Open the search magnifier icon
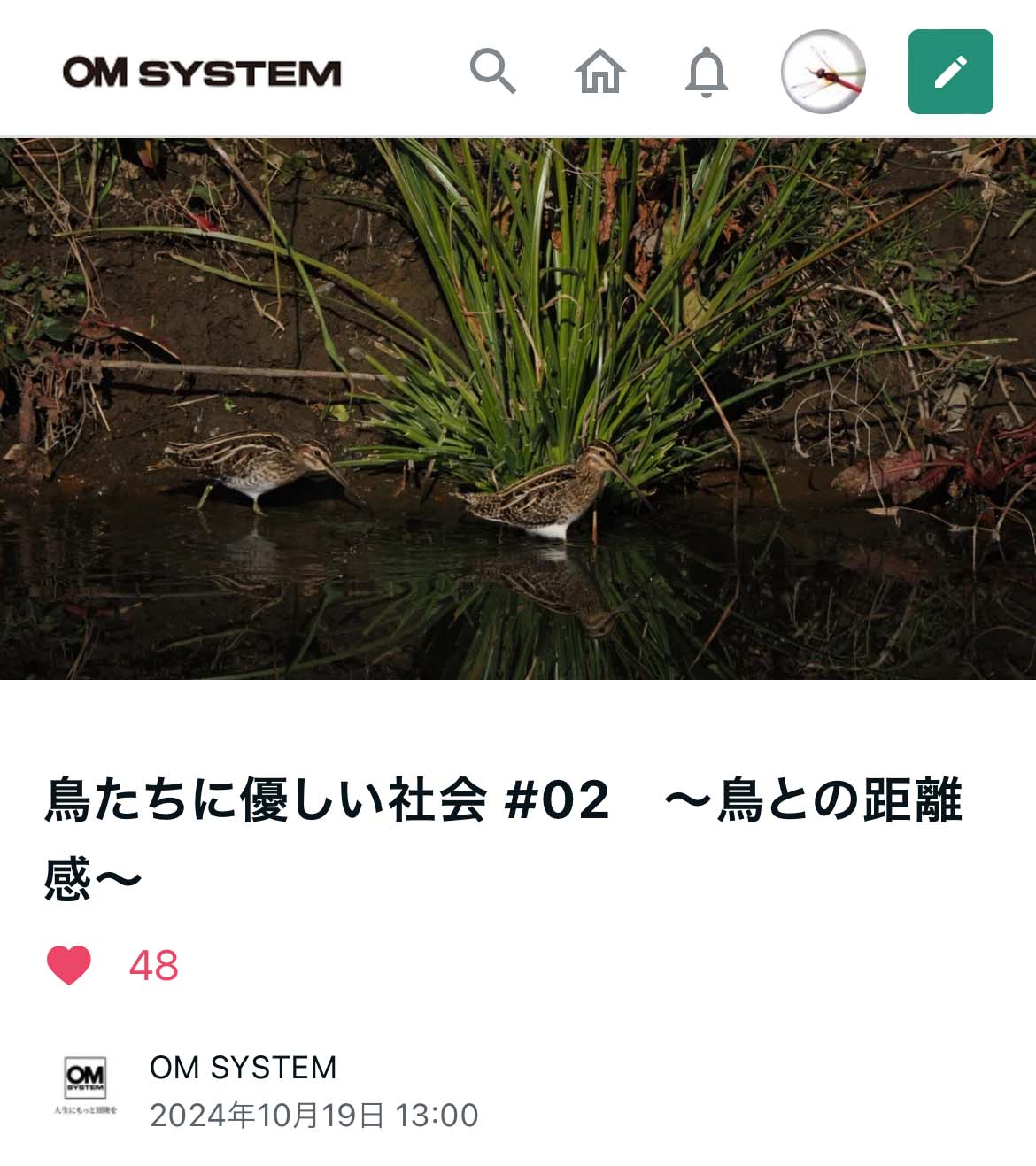 pyautogui.click(x=492, y=72)
